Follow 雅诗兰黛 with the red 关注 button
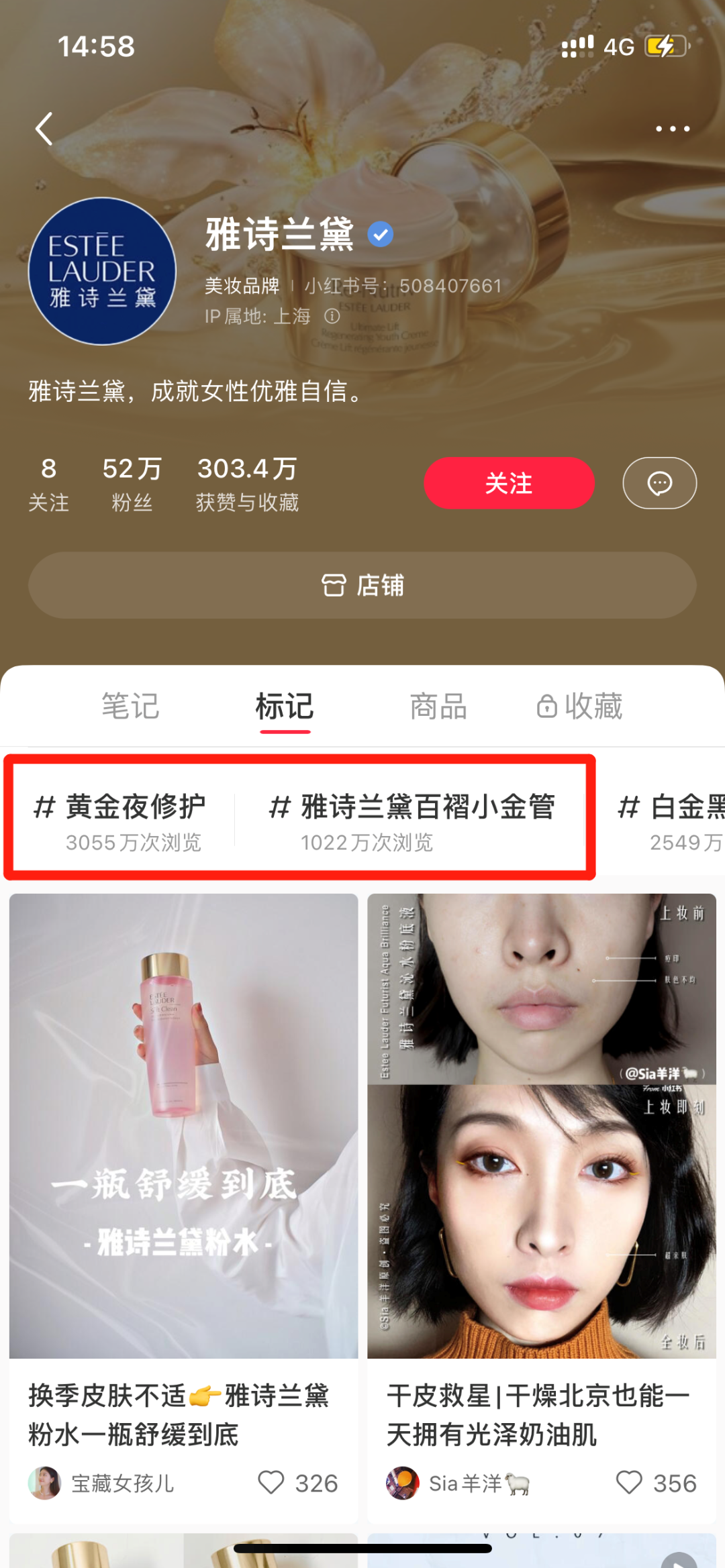This screenshot has width=725, height=1568. (508, 483)
